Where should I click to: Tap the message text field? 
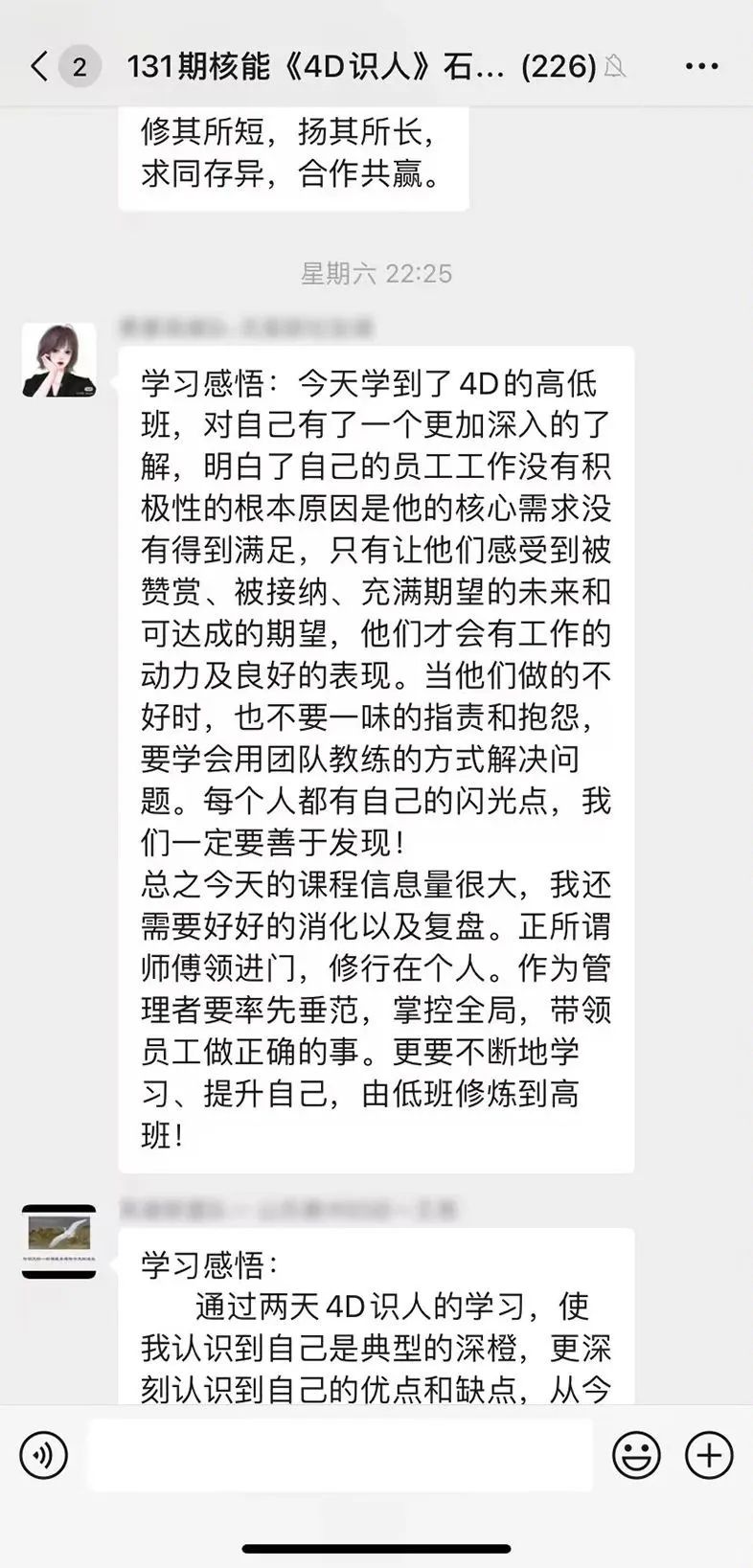pyautogui.click(x=340, y=1455)
